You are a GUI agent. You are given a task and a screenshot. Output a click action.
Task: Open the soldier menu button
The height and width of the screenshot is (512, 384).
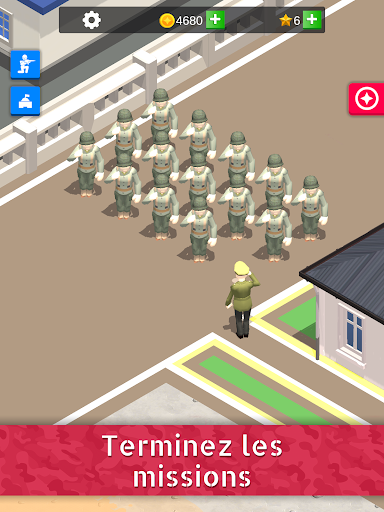pos(25,65)
